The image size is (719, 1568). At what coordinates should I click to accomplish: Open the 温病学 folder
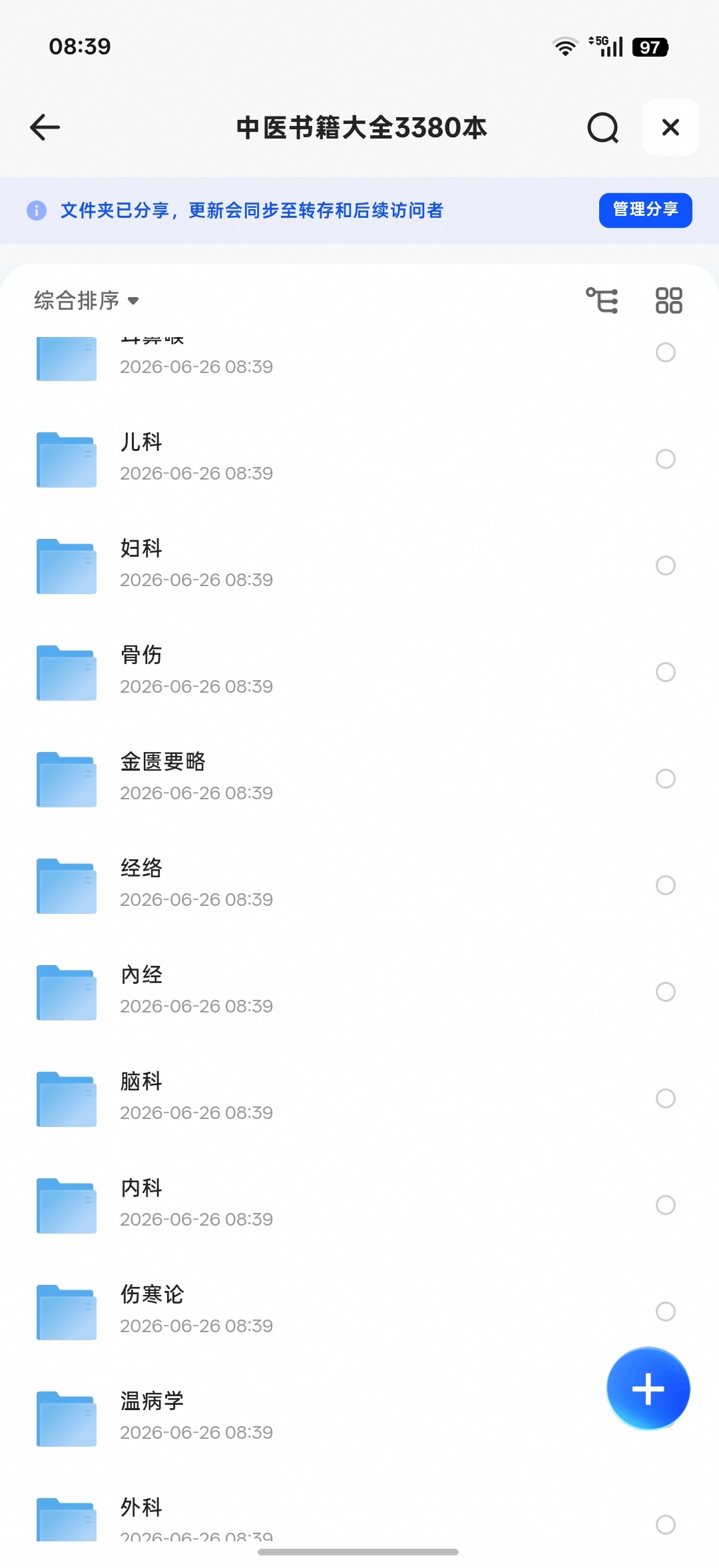tap(359, 1418)
